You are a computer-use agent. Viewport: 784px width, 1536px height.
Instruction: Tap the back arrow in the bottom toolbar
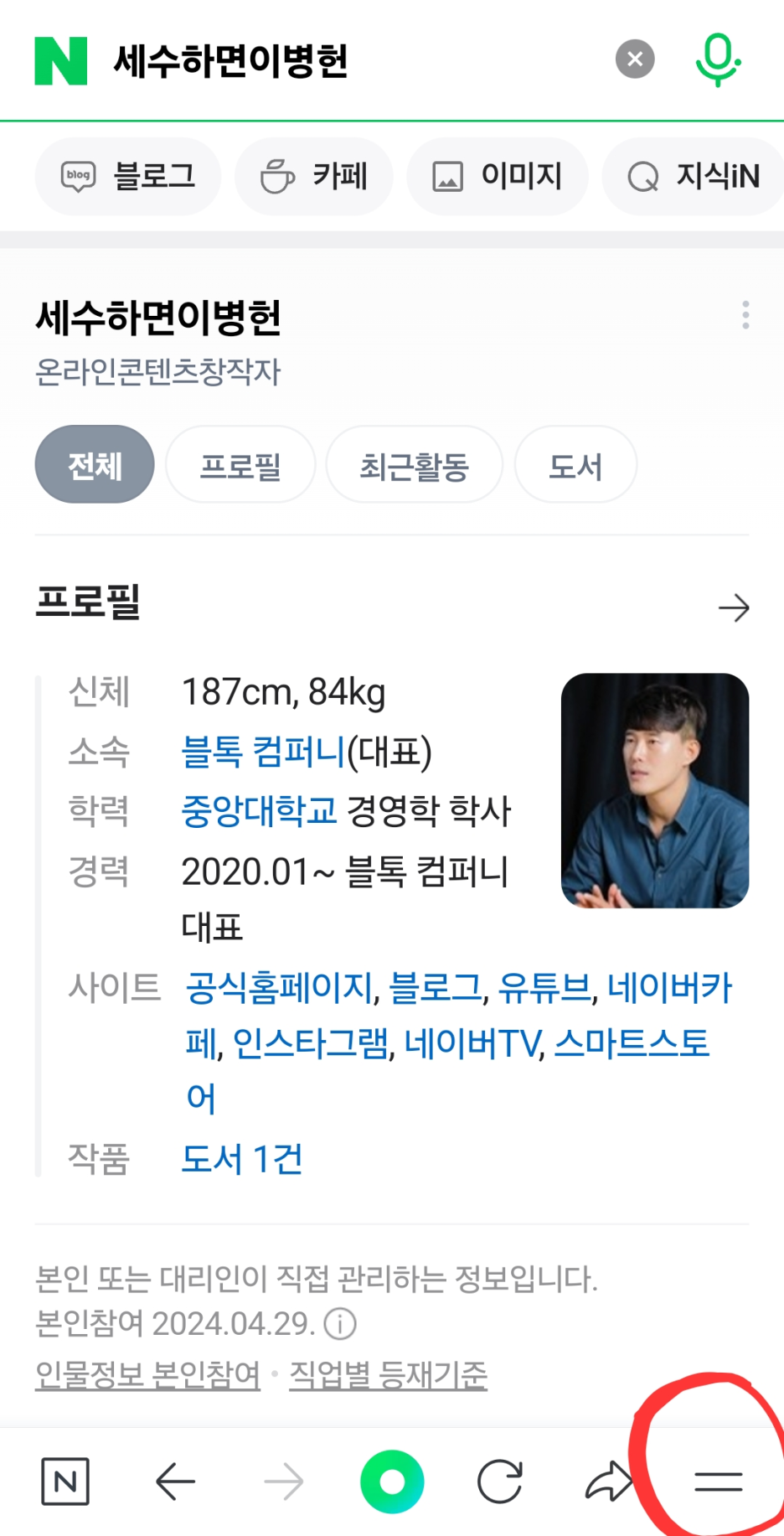(175, 1482)
